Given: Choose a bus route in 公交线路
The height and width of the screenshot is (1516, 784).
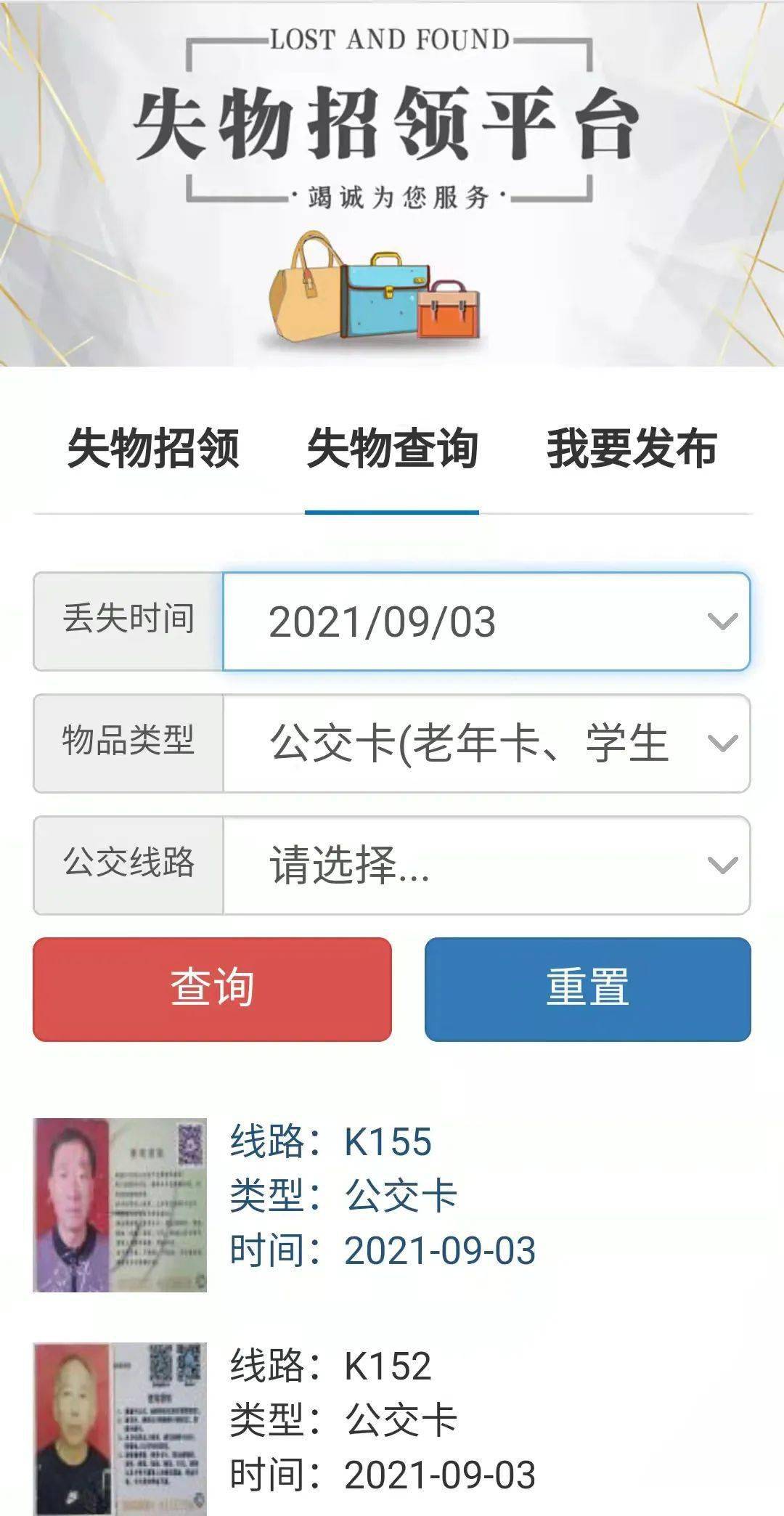Looking at the screenshot, I should pyautogui.click(x=486, y=865).
